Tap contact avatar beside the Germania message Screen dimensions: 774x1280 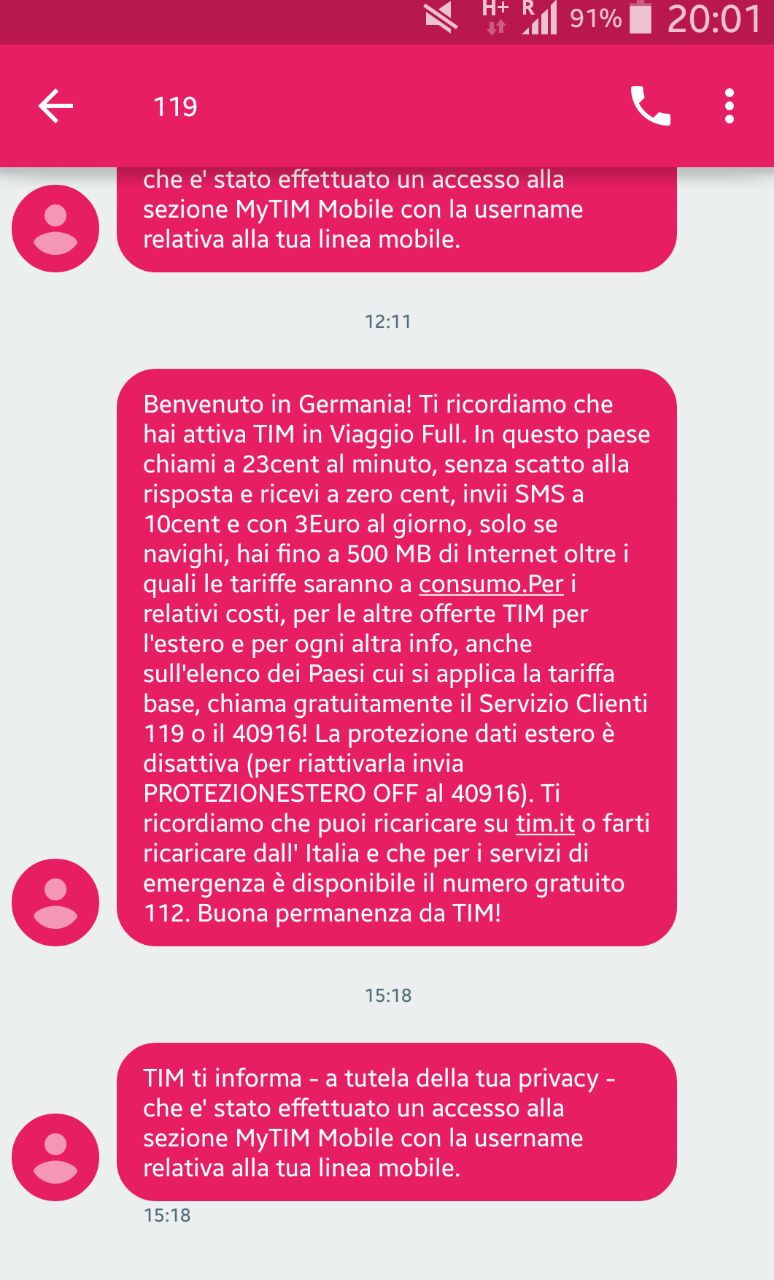[55, 902]
